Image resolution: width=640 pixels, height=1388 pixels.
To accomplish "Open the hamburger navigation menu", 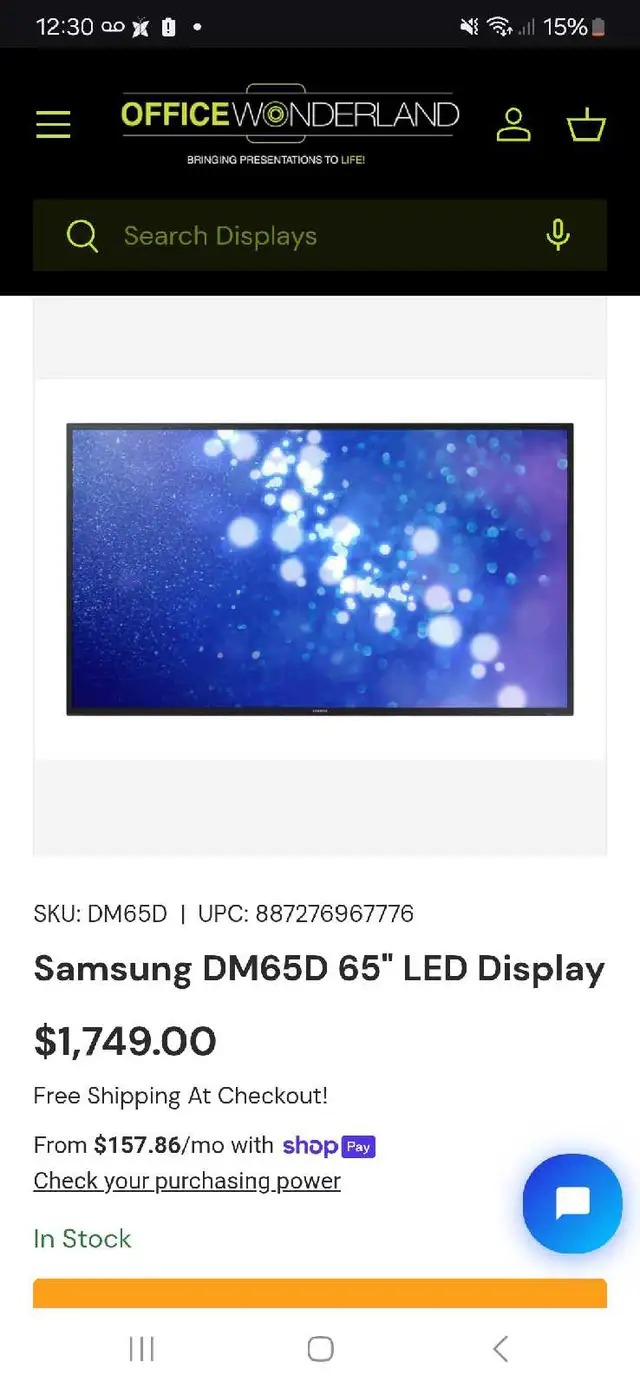I will (x=53, y=124).
